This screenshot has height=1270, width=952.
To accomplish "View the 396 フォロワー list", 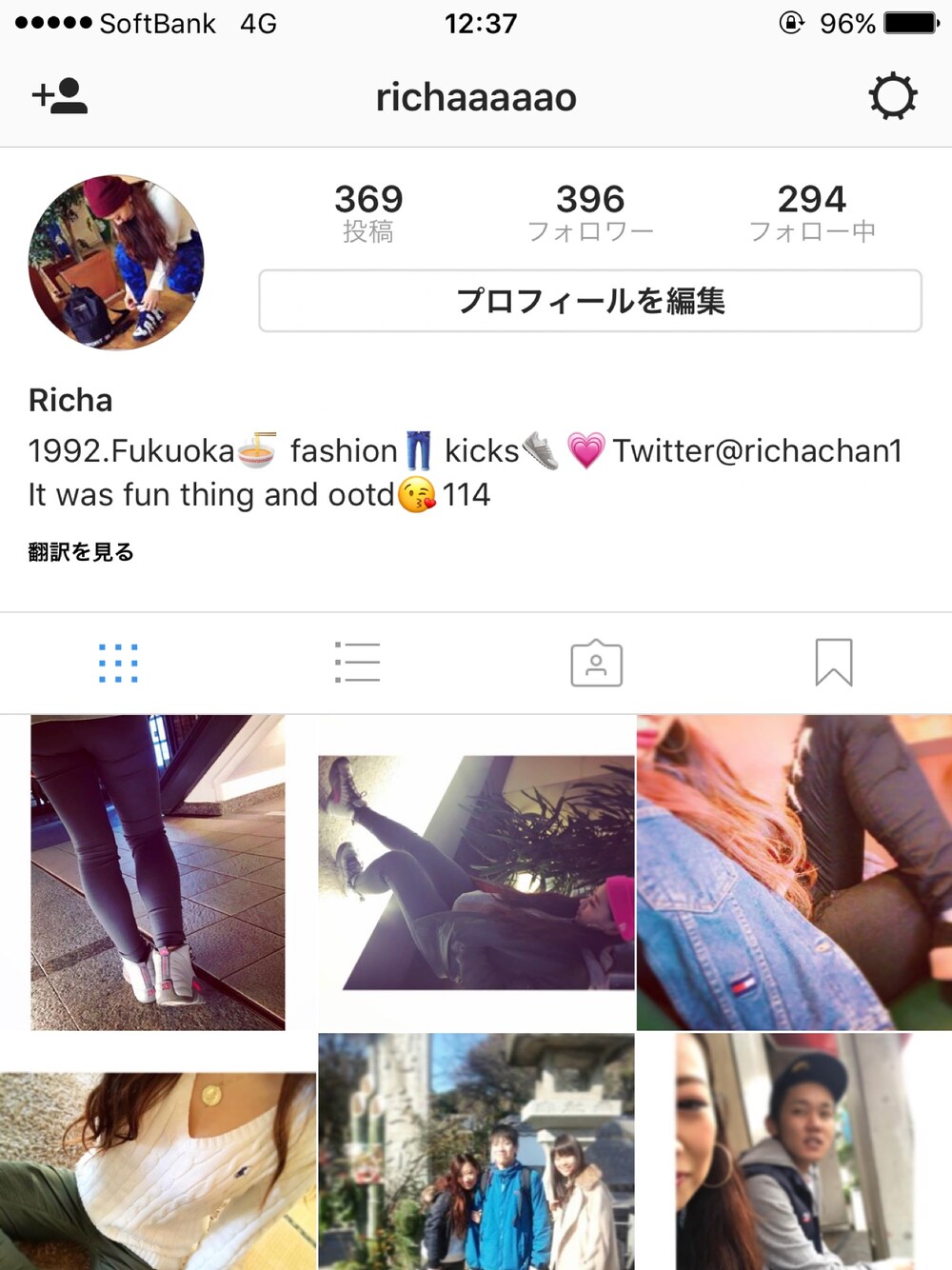I will pos(590,212).
